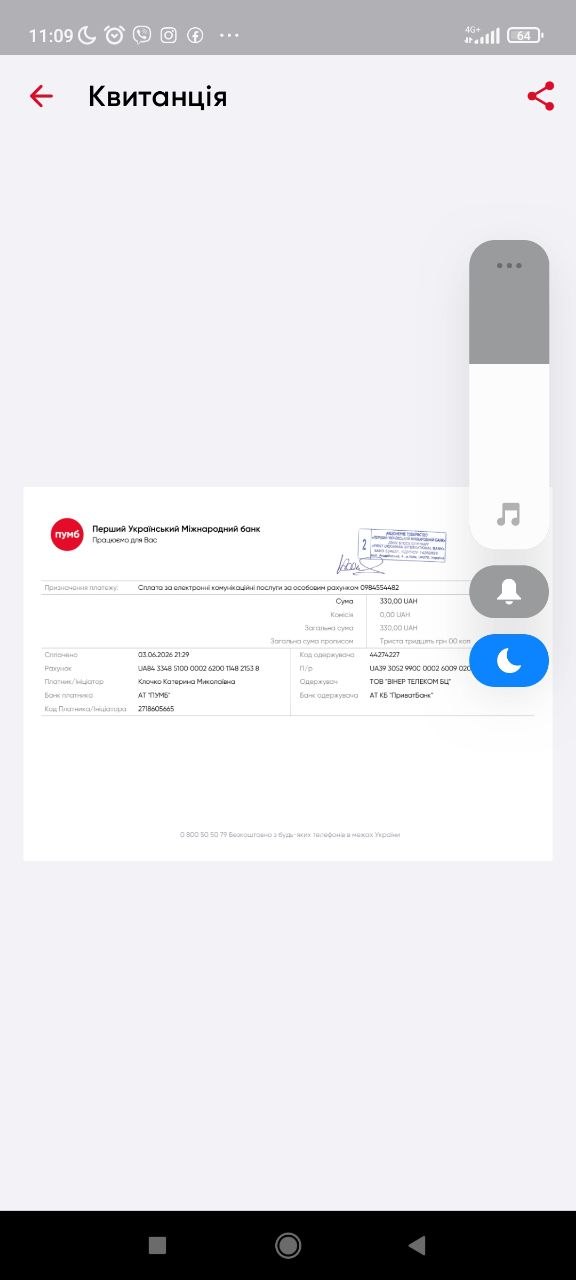This screenshot has width=576, height=1280.
Task: Tap the media volume slider
Action: [509, 394]
